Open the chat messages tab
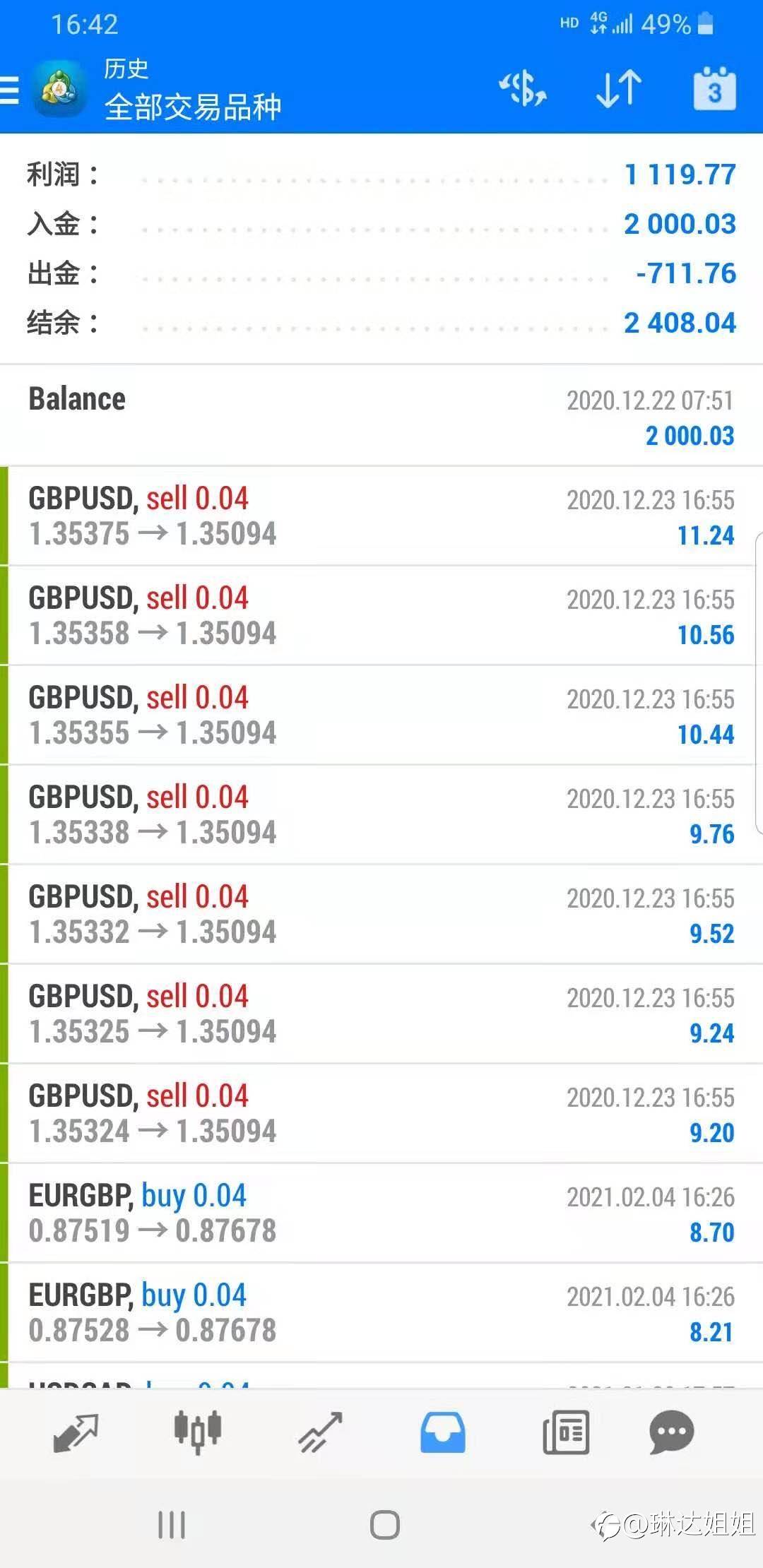 tap(671, 1432)
